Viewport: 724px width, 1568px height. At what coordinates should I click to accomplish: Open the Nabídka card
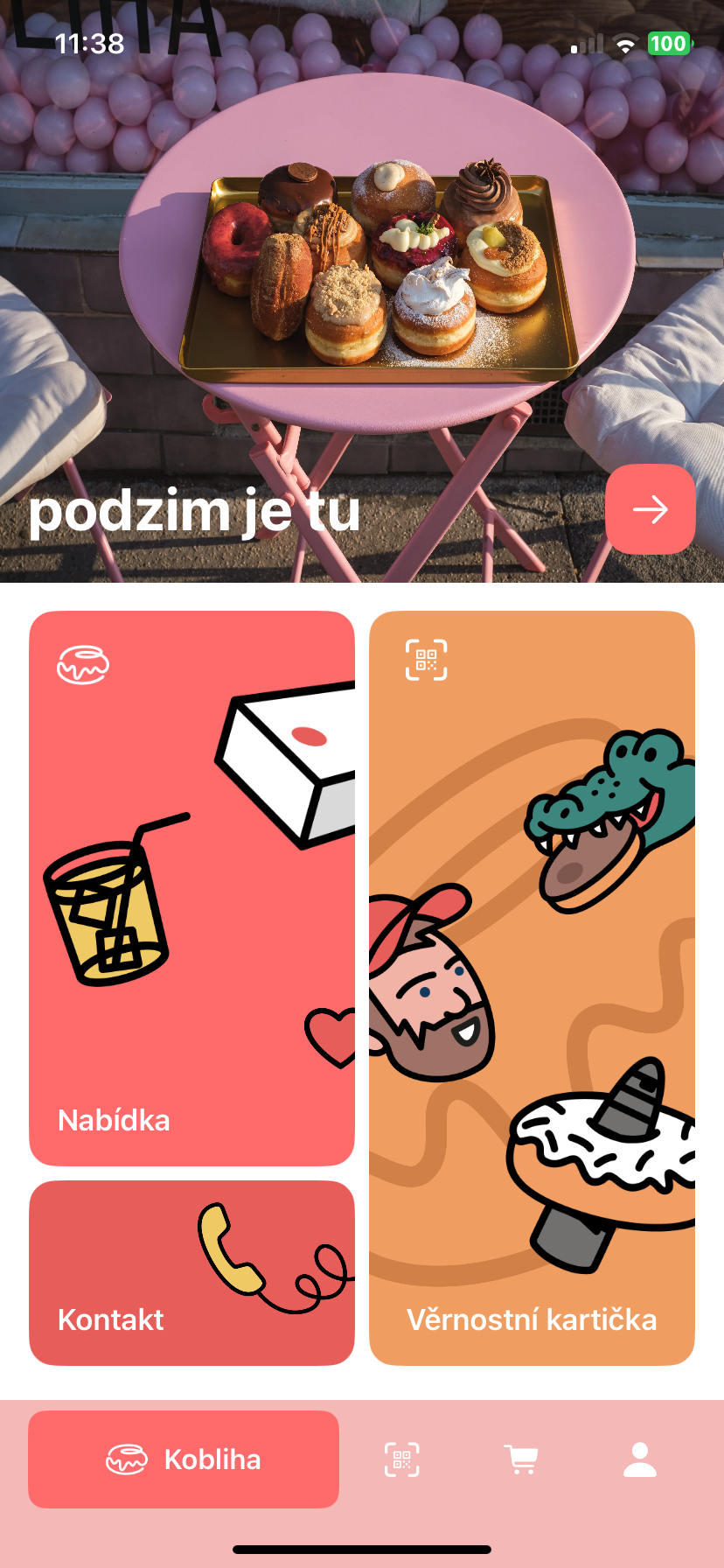(191, 888)
